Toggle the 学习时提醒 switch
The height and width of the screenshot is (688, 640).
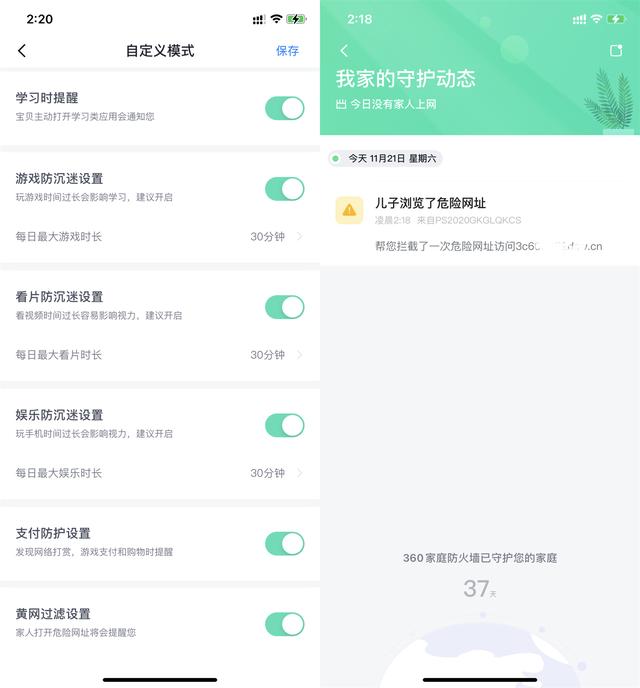[284, 108]
